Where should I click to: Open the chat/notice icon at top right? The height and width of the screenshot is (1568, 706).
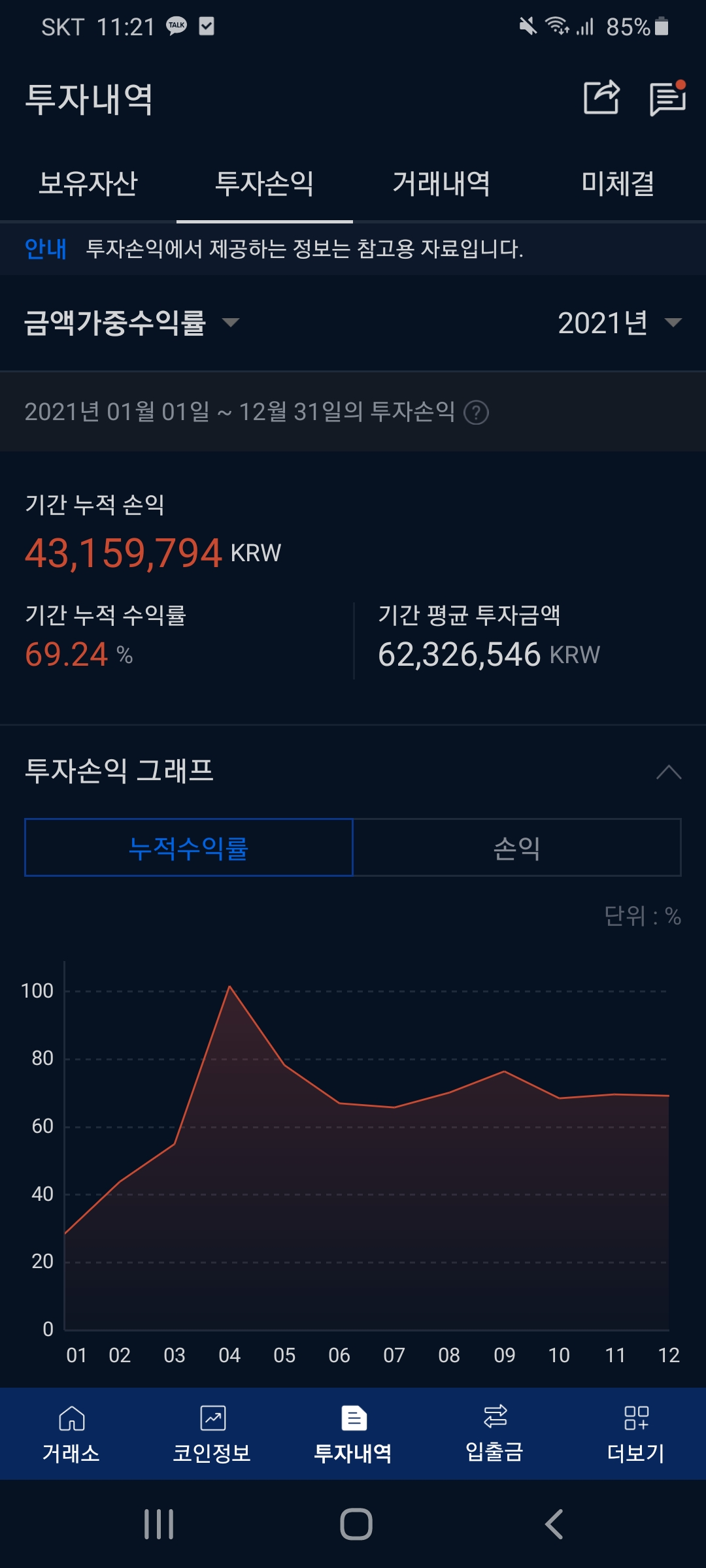click(x=667, y=98)
